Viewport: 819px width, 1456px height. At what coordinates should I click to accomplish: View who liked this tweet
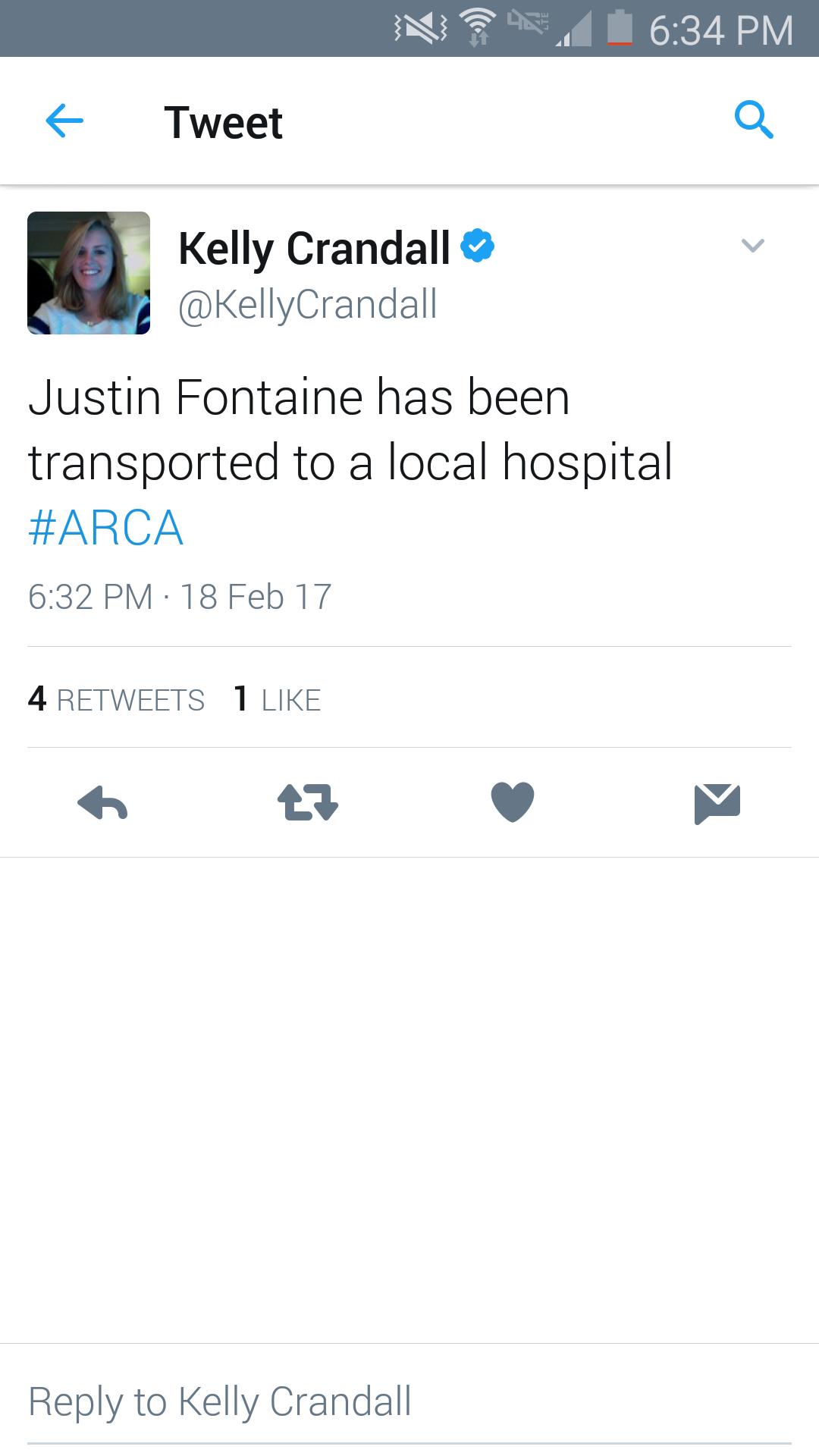pyautogui.click(x=278, y=699)
